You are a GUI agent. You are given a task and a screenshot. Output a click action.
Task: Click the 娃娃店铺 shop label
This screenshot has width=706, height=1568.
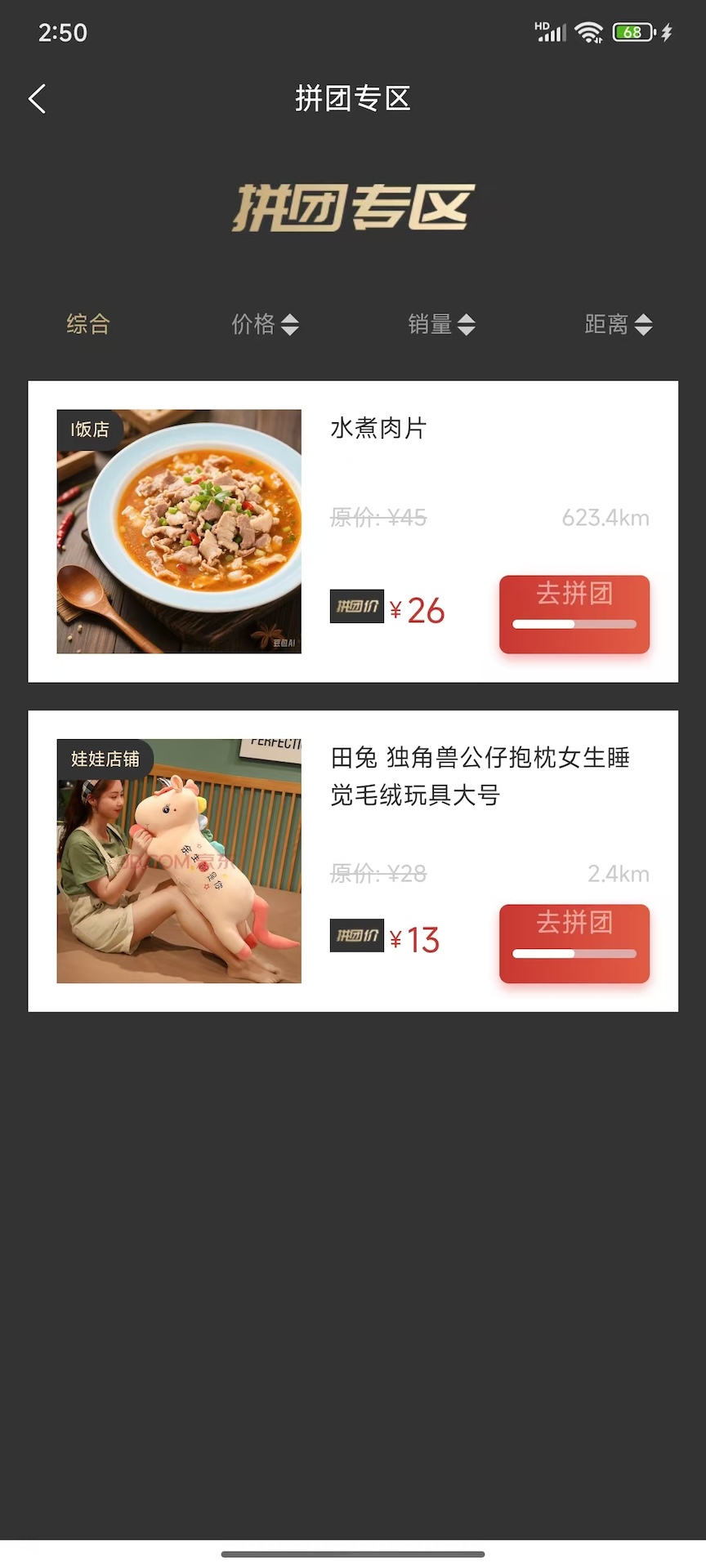point(106,759)
